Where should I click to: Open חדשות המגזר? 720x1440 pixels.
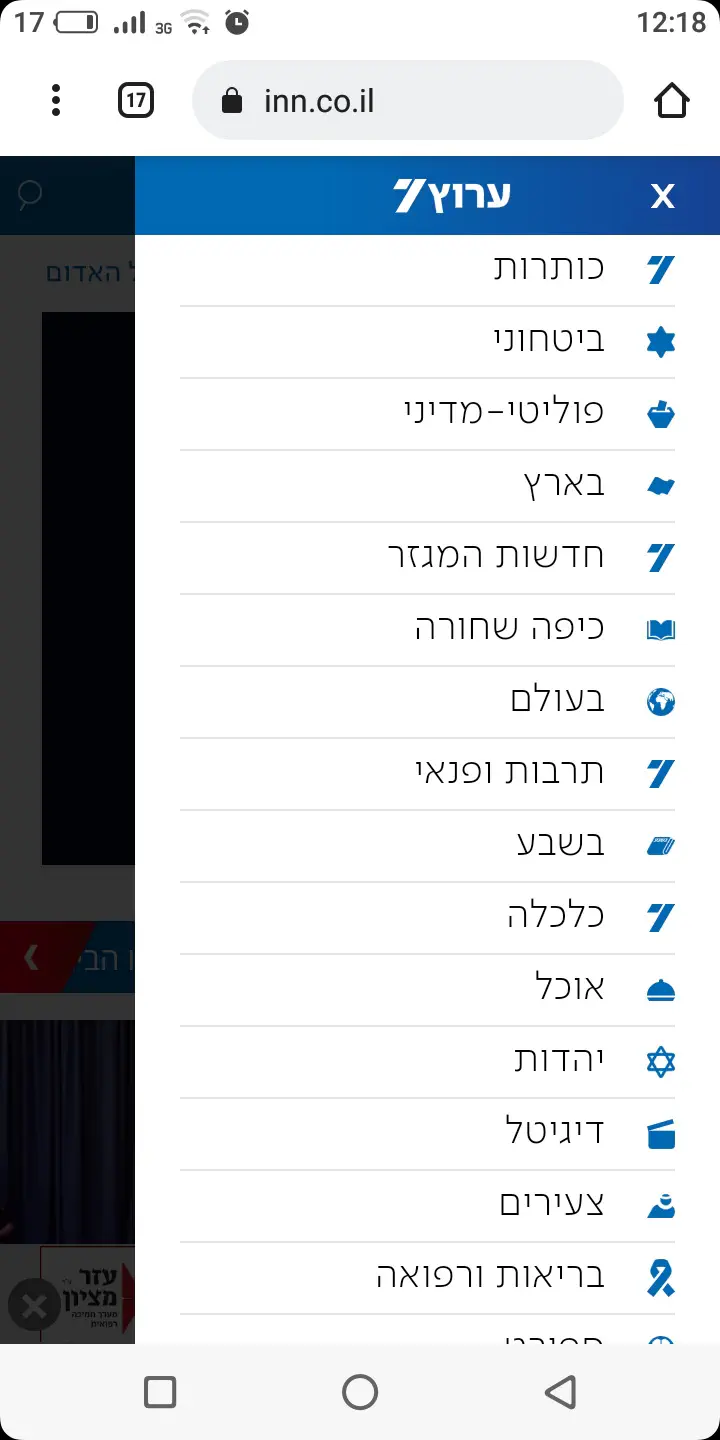(496, 557)
